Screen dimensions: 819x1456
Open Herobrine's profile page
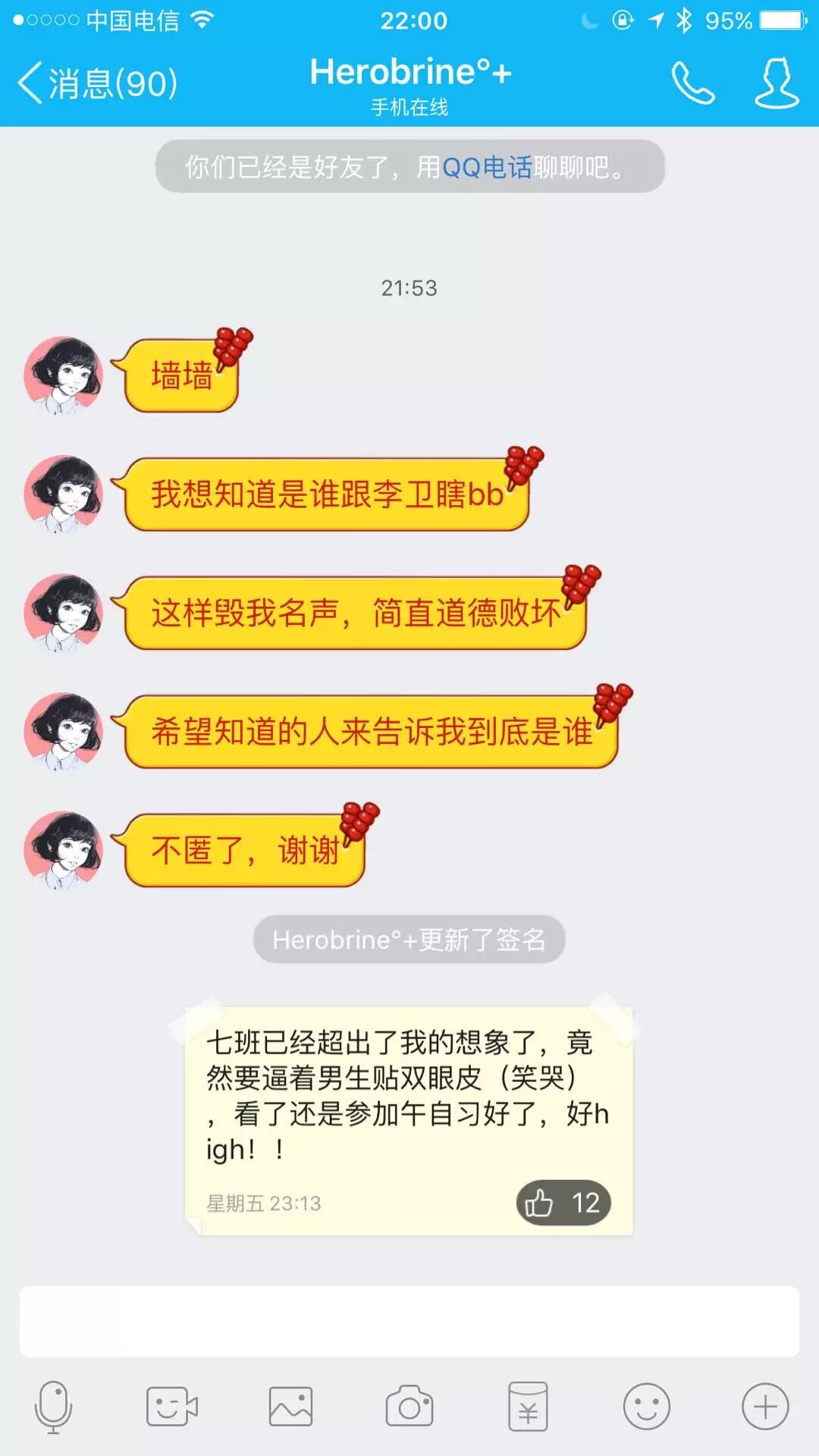(x=776, y=83)
